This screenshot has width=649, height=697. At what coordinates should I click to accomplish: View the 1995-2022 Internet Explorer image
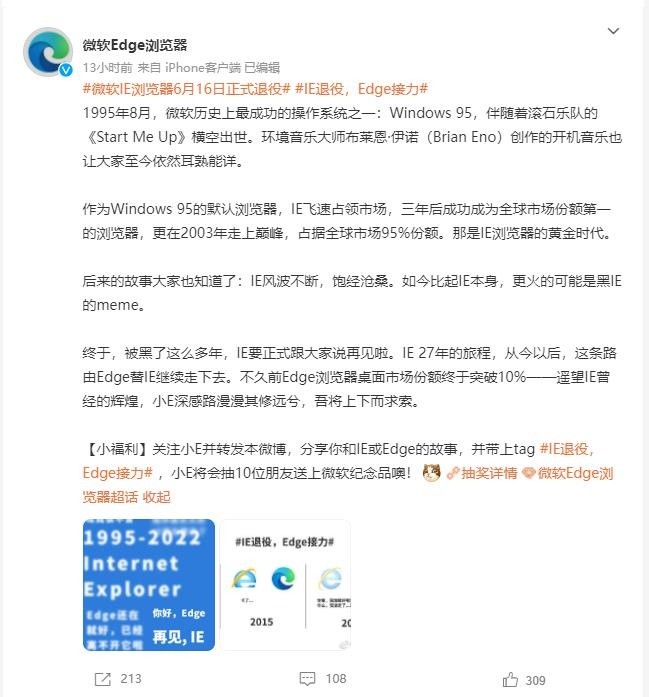pyautogui.click(x=148, y=584)
